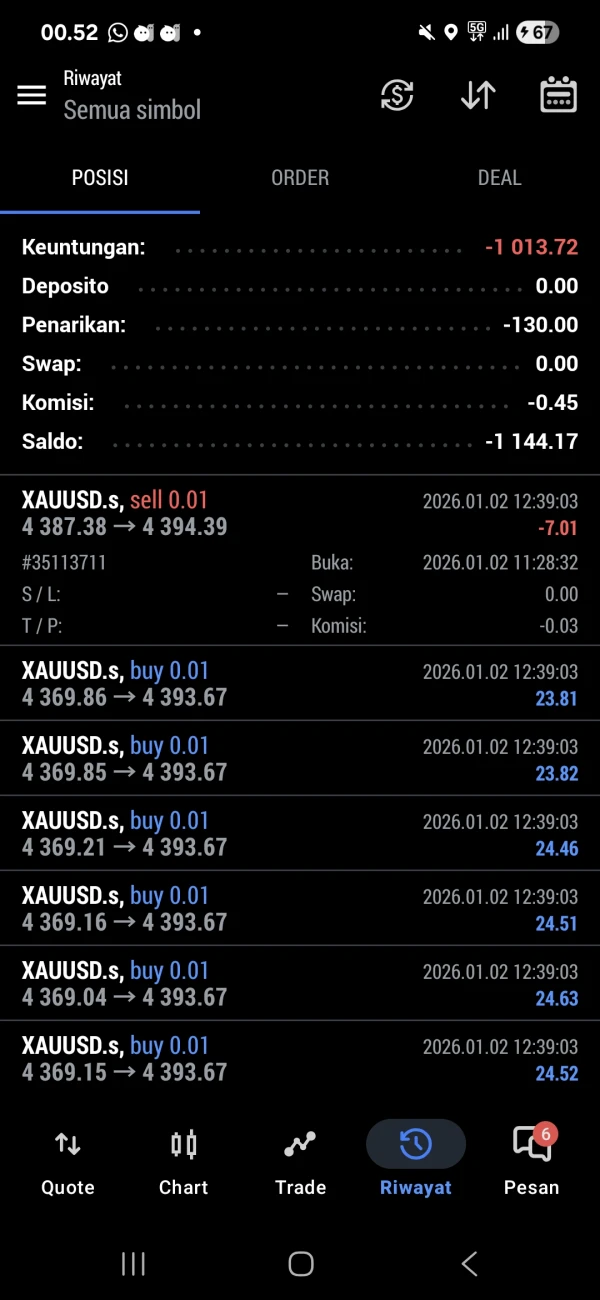Open the calendar date range picker
The image size is (600, 1300).
558,95
